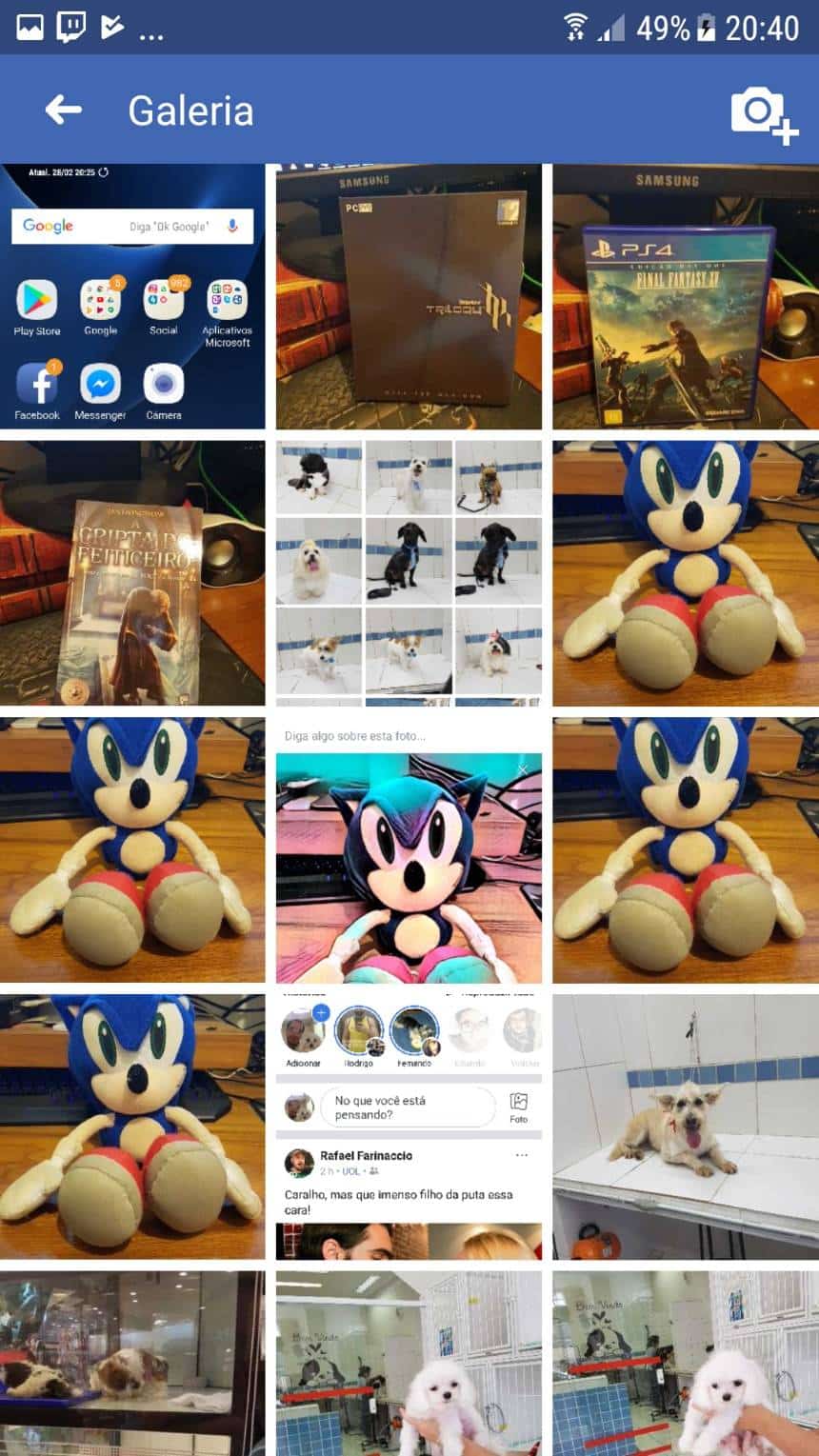Select the dog on grooming table photo

(686, 1127)
